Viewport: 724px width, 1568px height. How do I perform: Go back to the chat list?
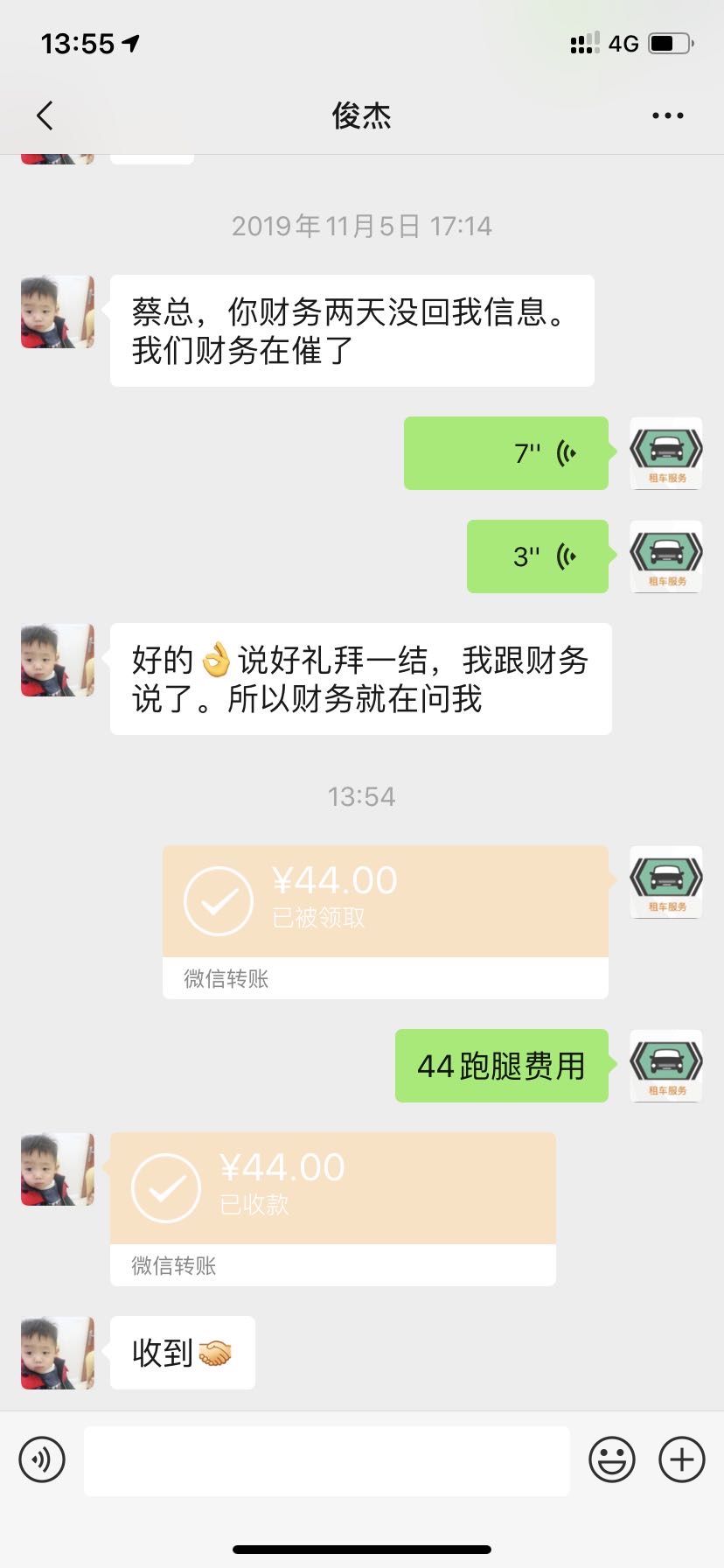[x=45, y=115]
